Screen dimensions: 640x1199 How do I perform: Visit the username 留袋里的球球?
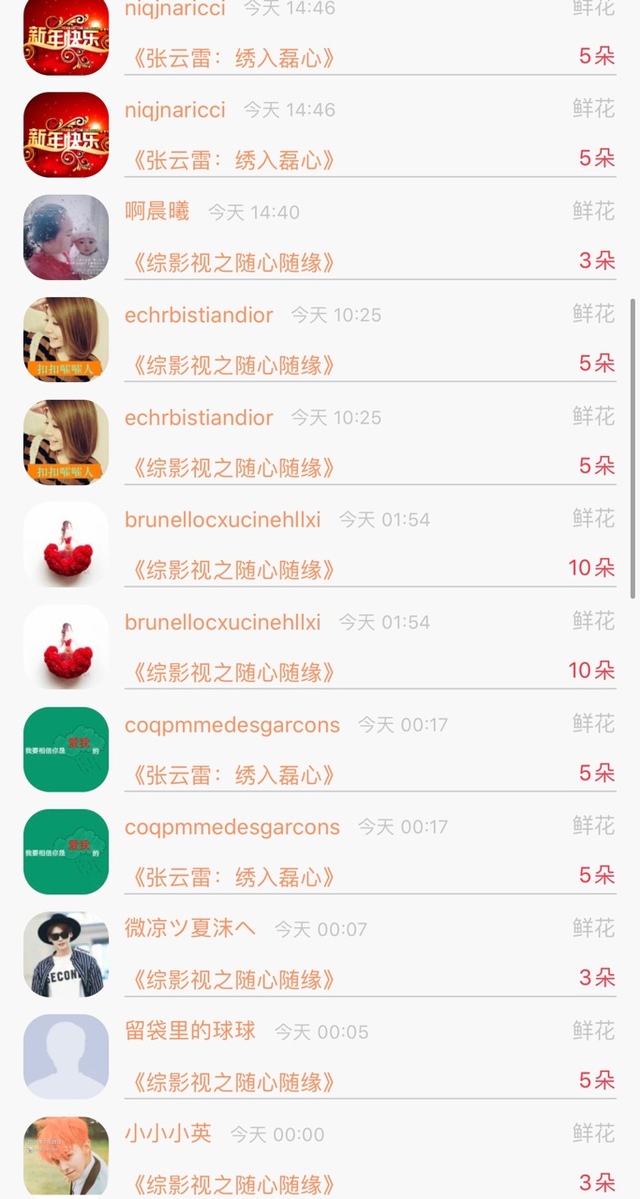[x=190, y=1030]
